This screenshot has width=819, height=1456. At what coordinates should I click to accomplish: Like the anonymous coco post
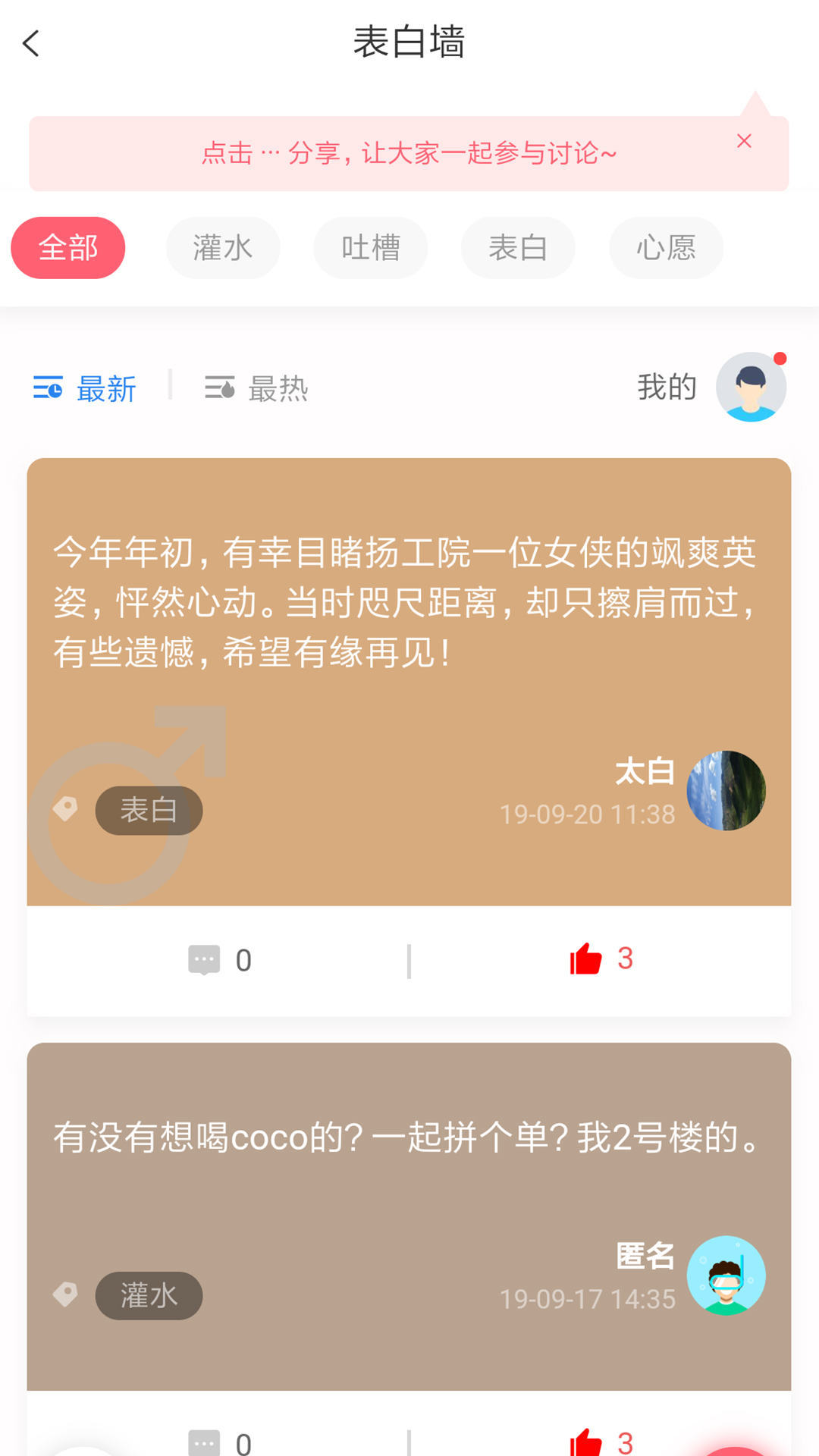[x=601, y=1441]
